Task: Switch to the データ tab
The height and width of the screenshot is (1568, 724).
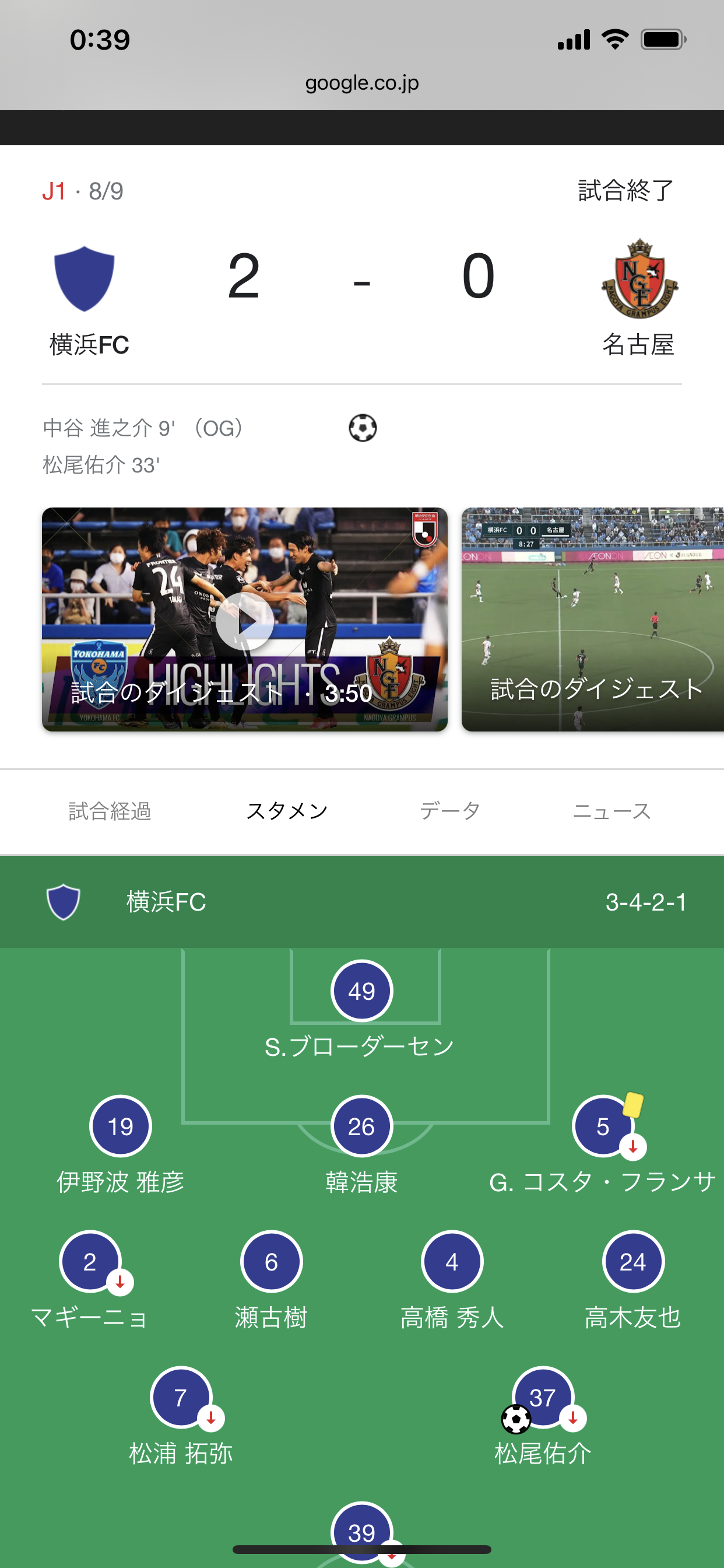Action: click(450, 811)
